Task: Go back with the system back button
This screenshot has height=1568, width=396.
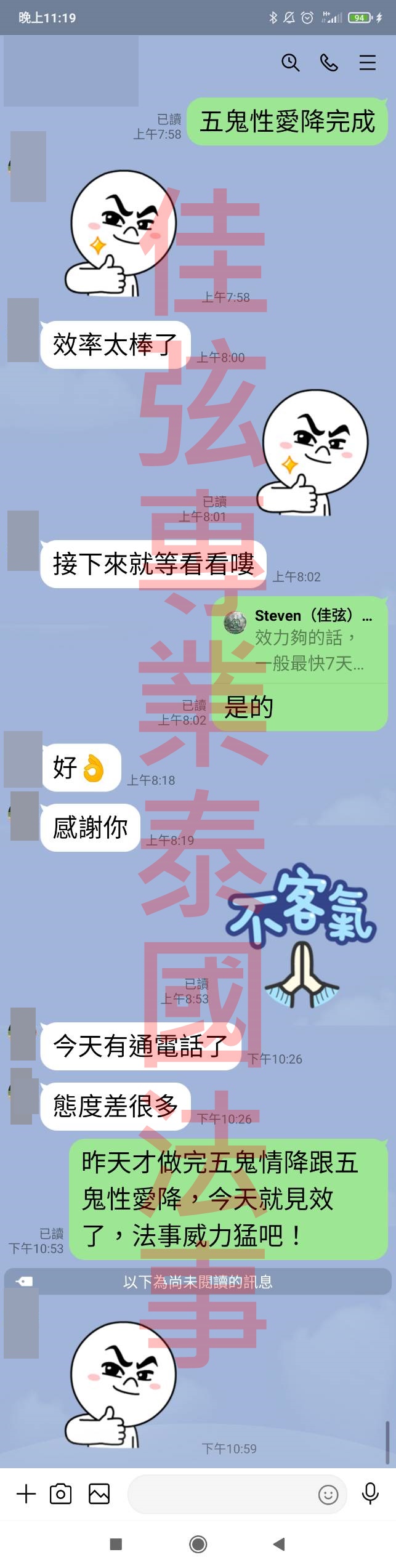Action: pyautogui.click(x=279, y=1543)
